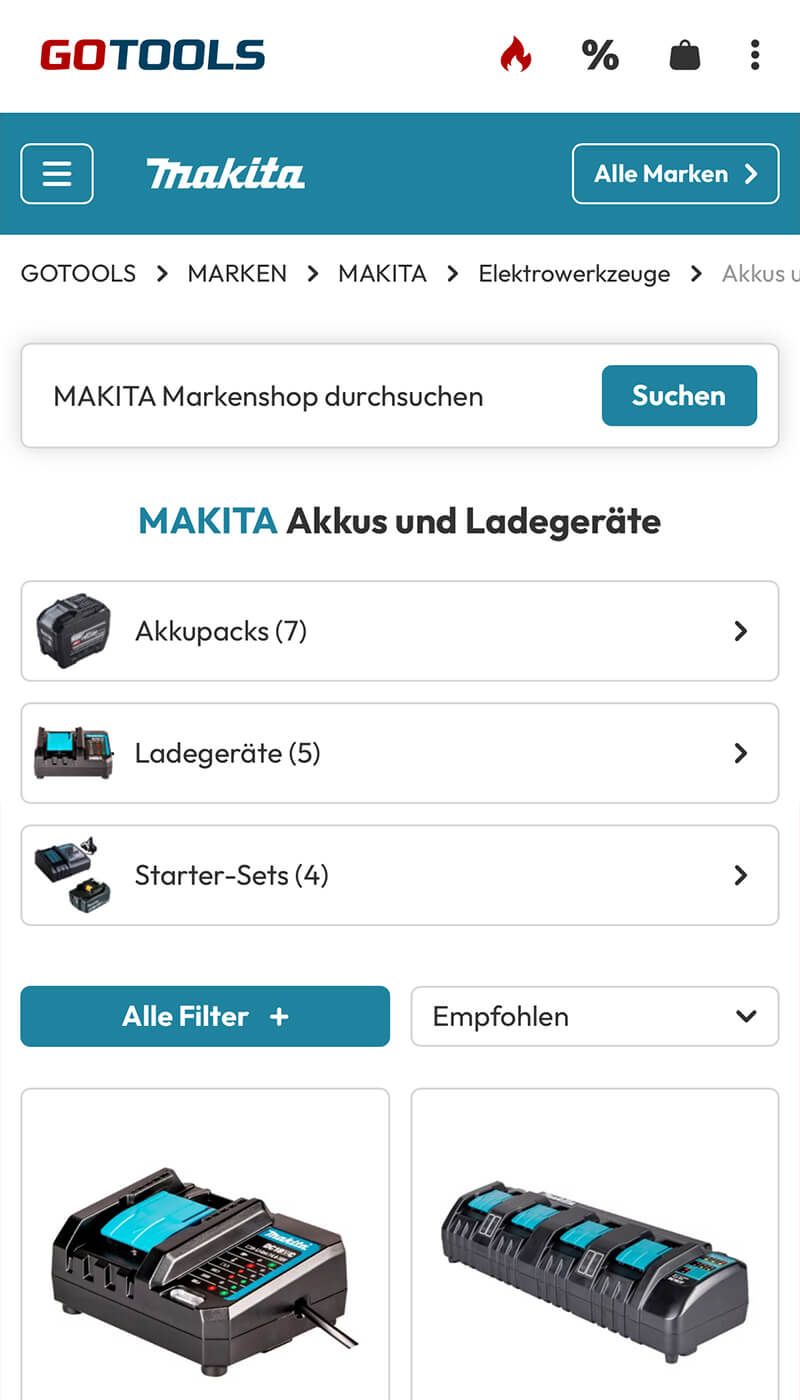The image size is (800, 1400).
Task: Open the Starter-Sets (4) category
Action: (400, 875)
